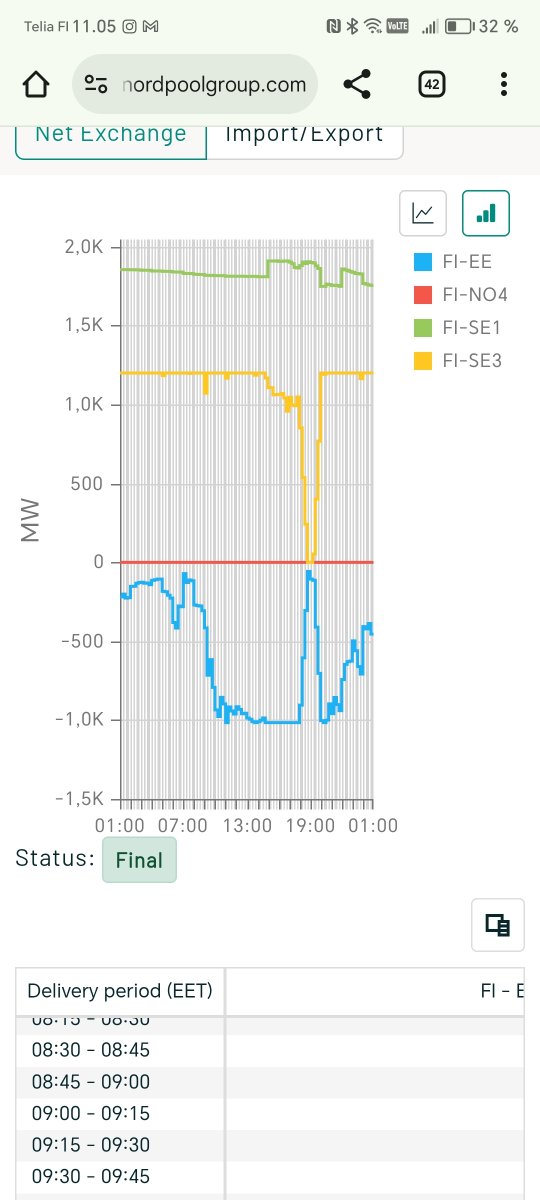Select the bar chart view
Image resolution: width=540 pixels, height=1200 pixels.
(486, 213)
